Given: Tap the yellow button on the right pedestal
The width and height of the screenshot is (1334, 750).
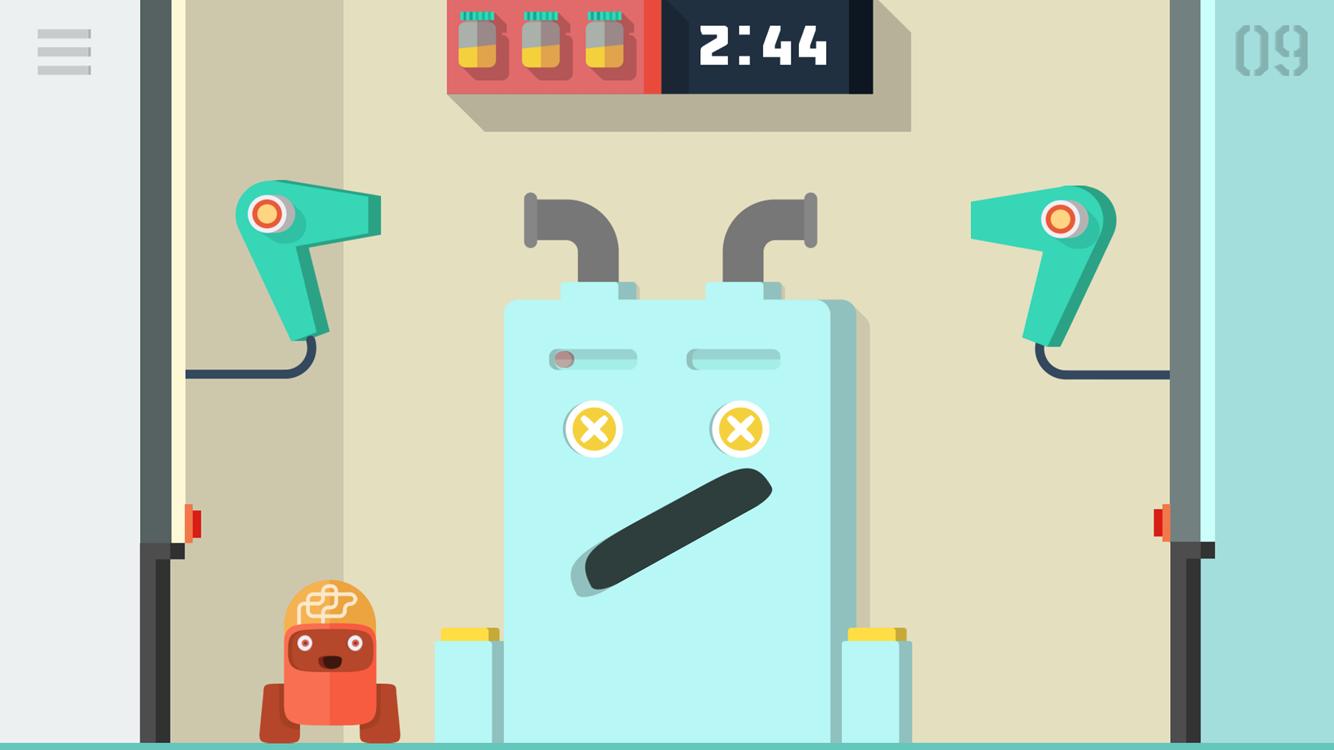Looking at the screenshot, I should [876, 635].
